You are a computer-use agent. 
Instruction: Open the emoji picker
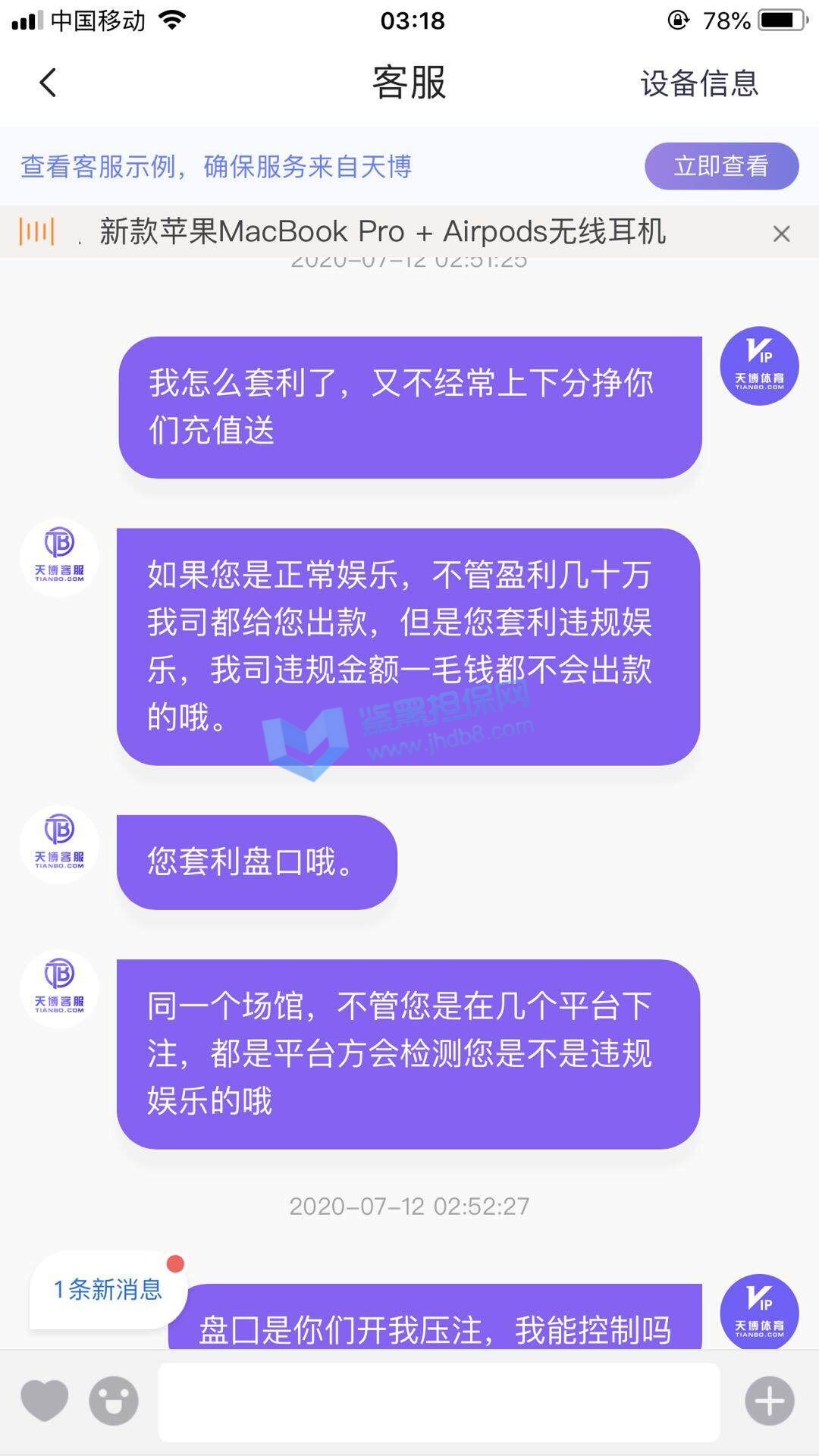(114, 1401)
